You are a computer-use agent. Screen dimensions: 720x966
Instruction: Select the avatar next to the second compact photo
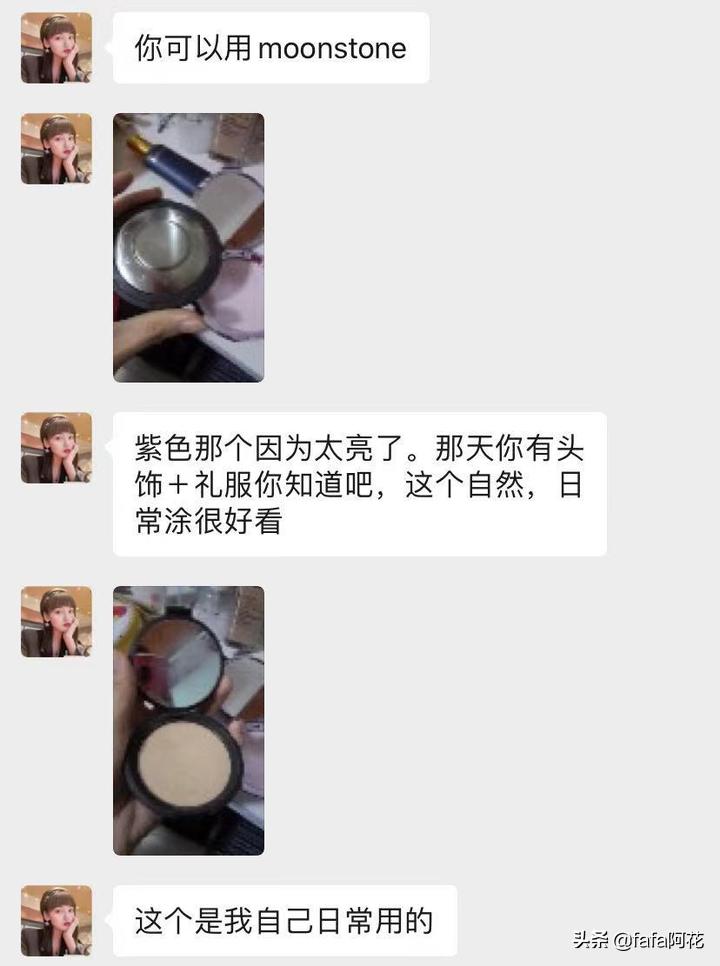(56, 620)
